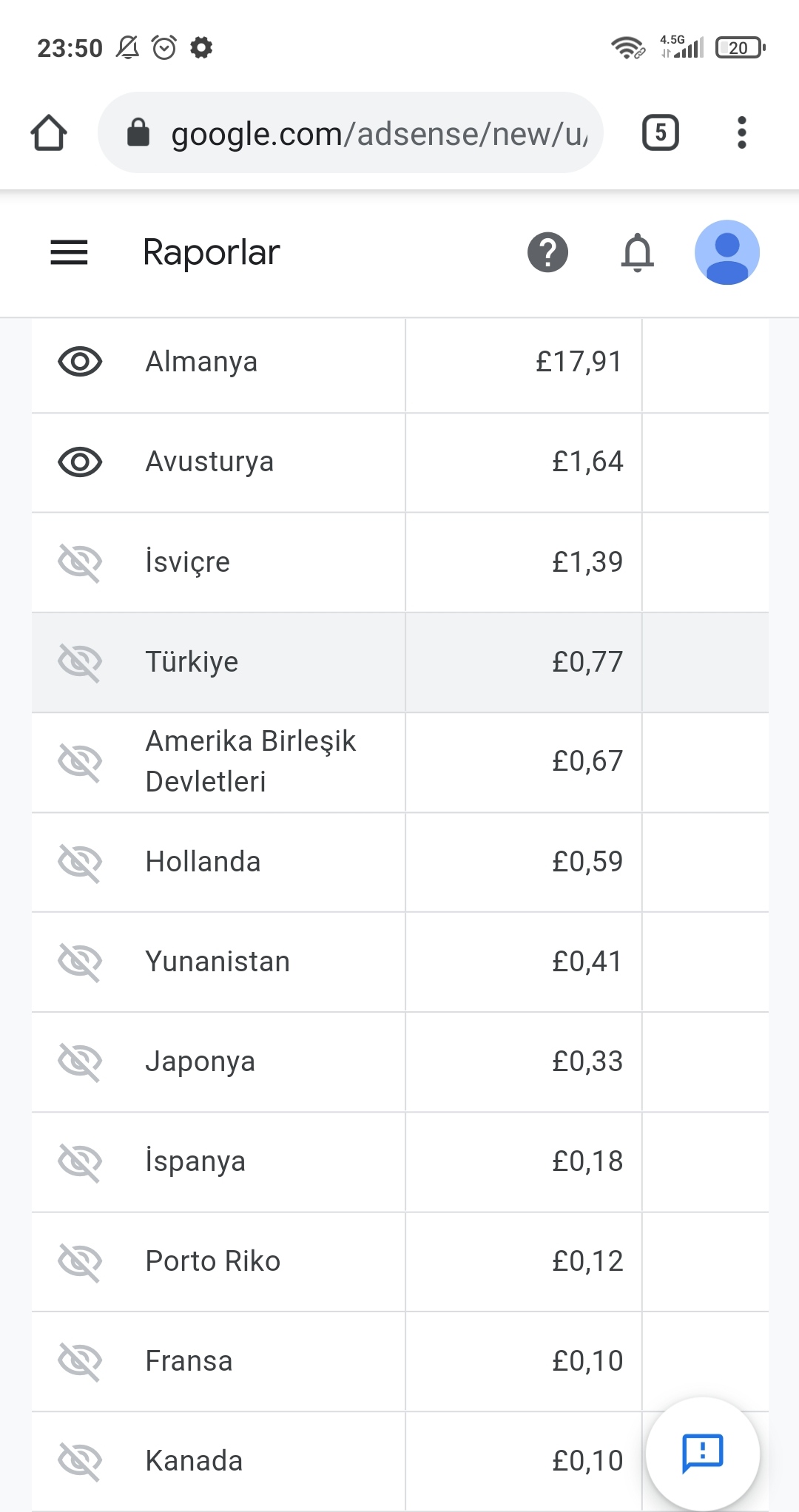
Task: Show Türkiye using its eye icon
Action: 80,662
